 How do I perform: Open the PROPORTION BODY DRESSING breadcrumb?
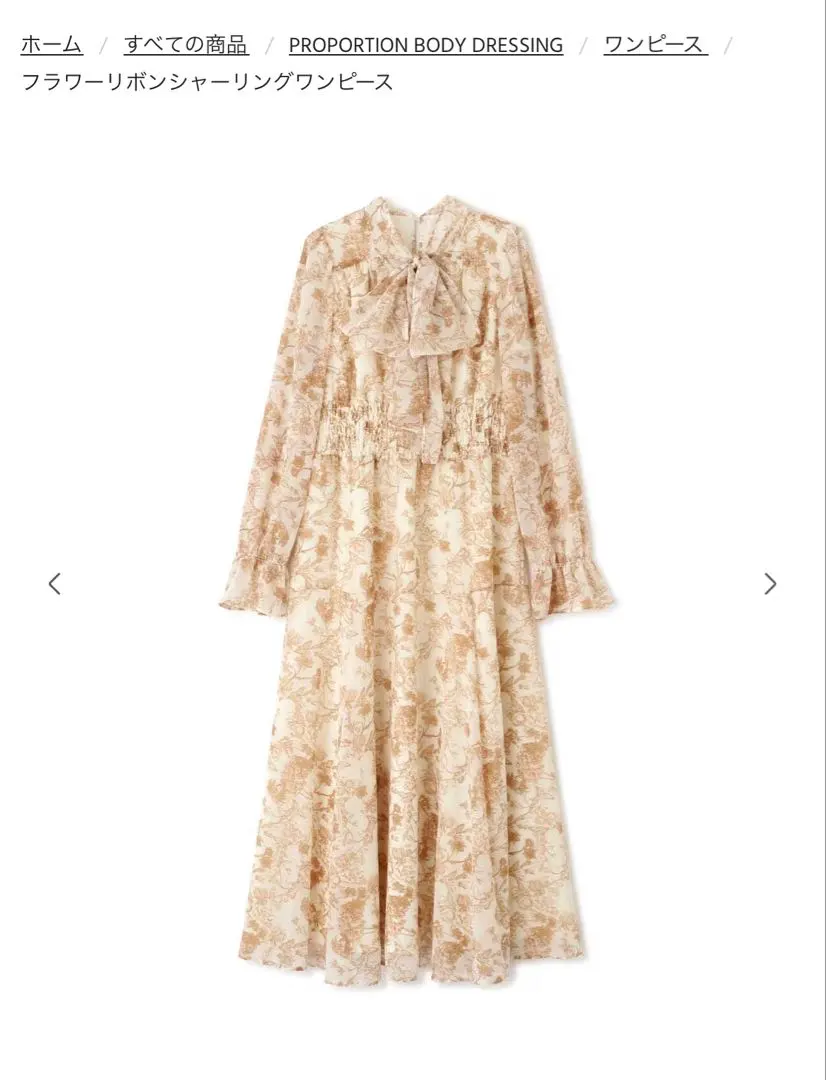tap(425, 45)
